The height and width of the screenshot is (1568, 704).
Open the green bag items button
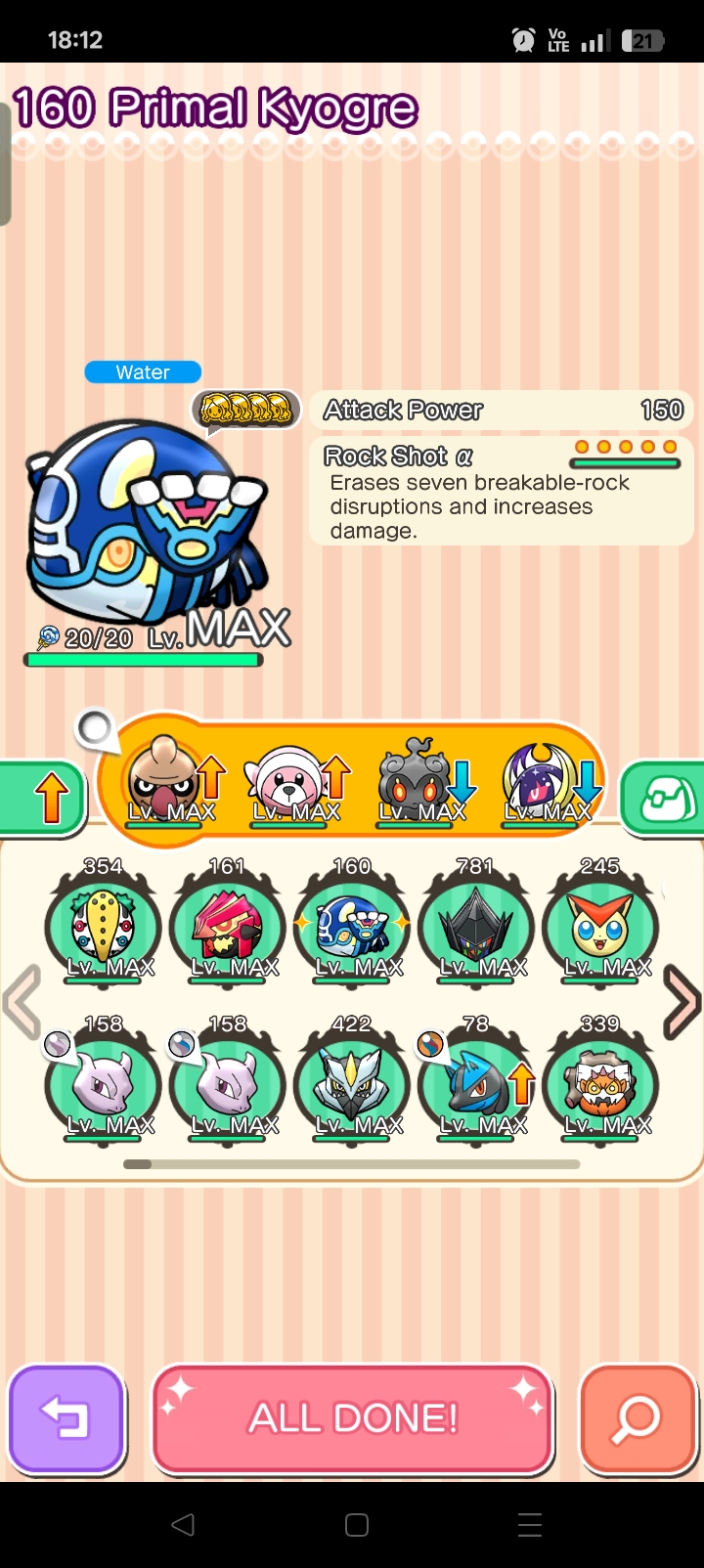666,800
